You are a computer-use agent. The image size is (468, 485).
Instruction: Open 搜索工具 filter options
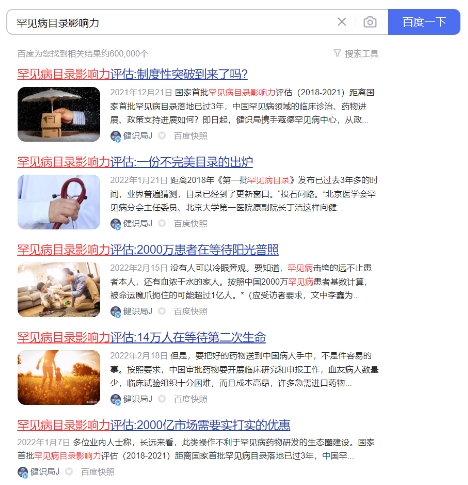(x=356, y=53)
